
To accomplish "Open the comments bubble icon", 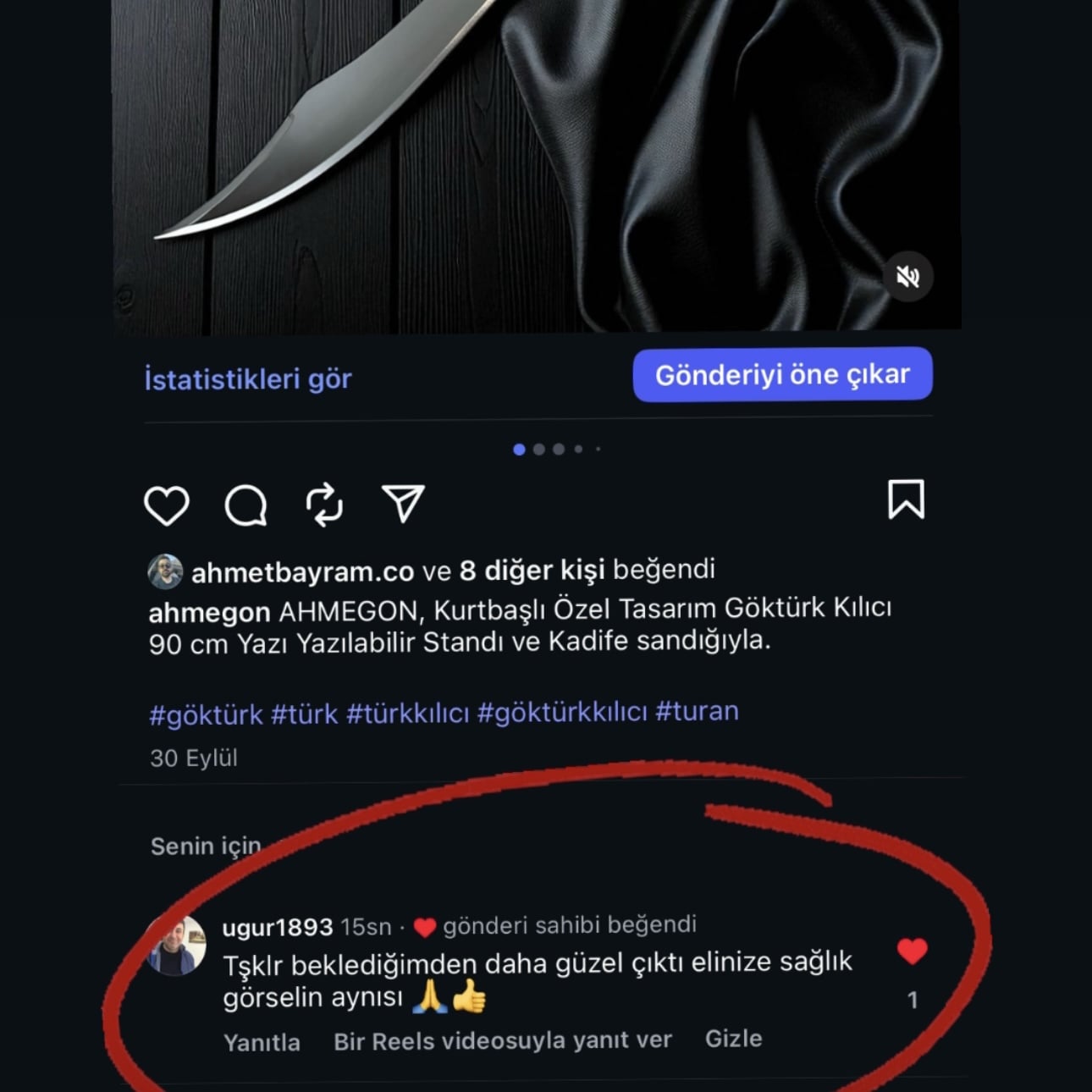I will [245, 505].
